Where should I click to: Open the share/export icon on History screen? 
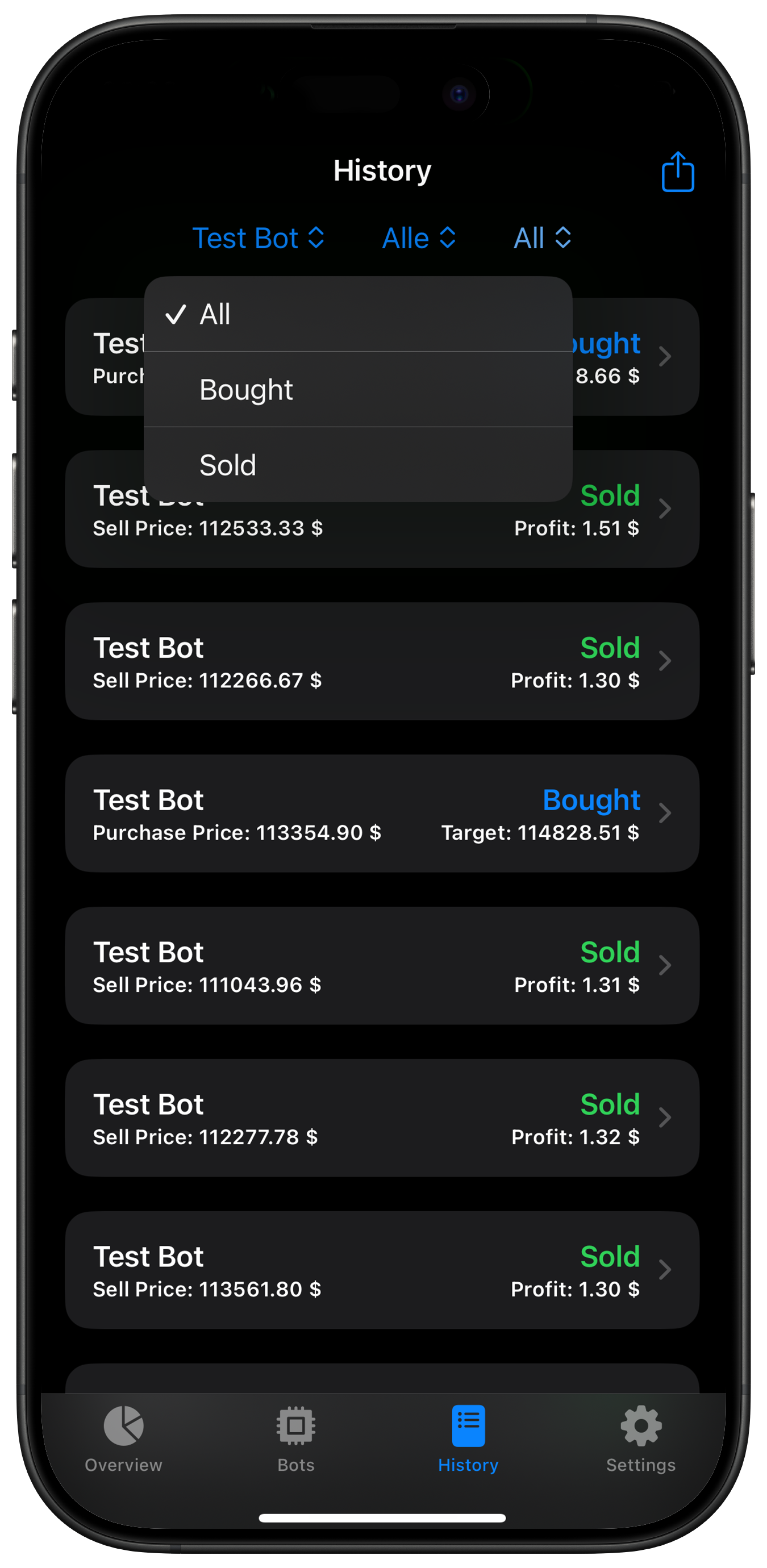coord(677,172)
